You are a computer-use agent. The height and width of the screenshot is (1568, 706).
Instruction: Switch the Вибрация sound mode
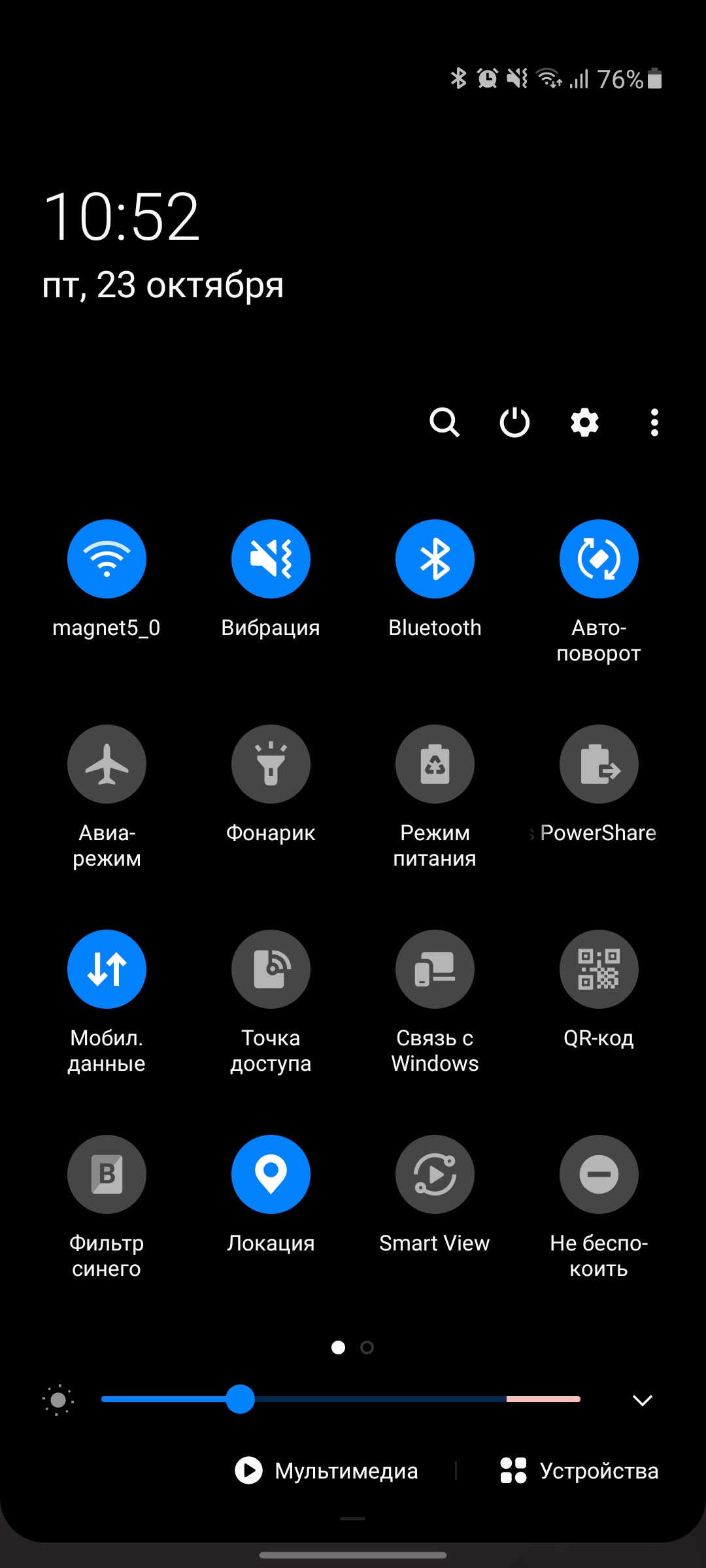(x=271, y=559)
